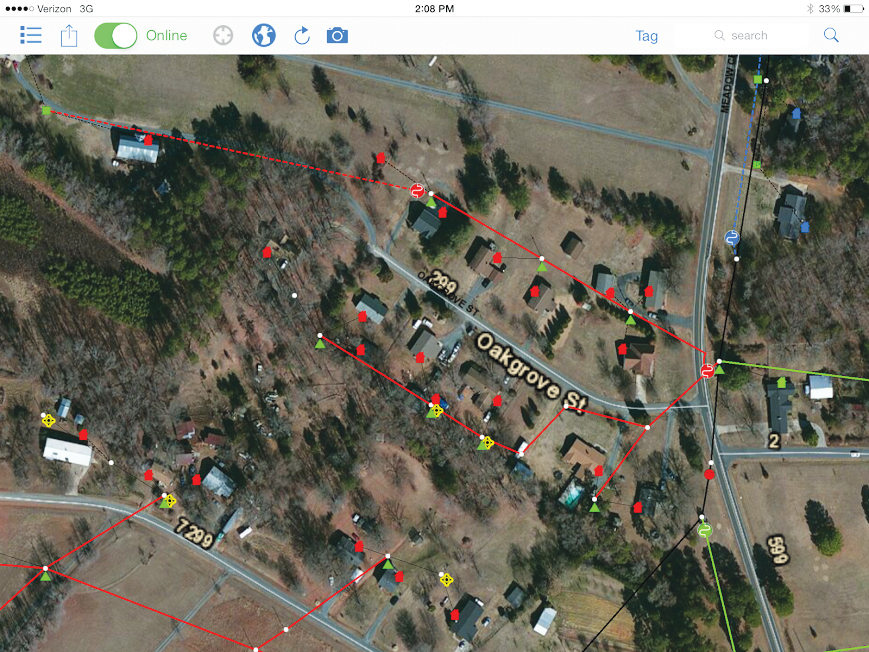This screenshot has height=652, width=869.
Task: Center map on current location
Action: click(223, 36)
